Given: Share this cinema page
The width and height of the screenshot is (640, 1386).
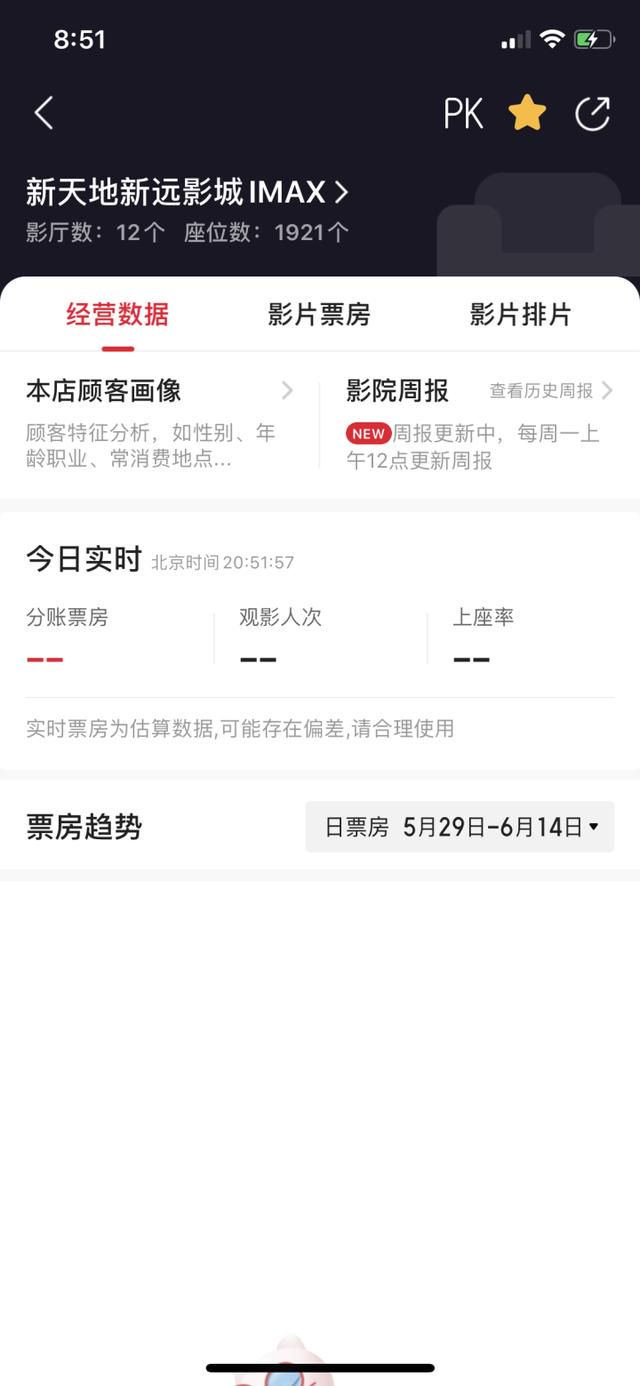Looking at the screenshot, I should click(592, 113).
